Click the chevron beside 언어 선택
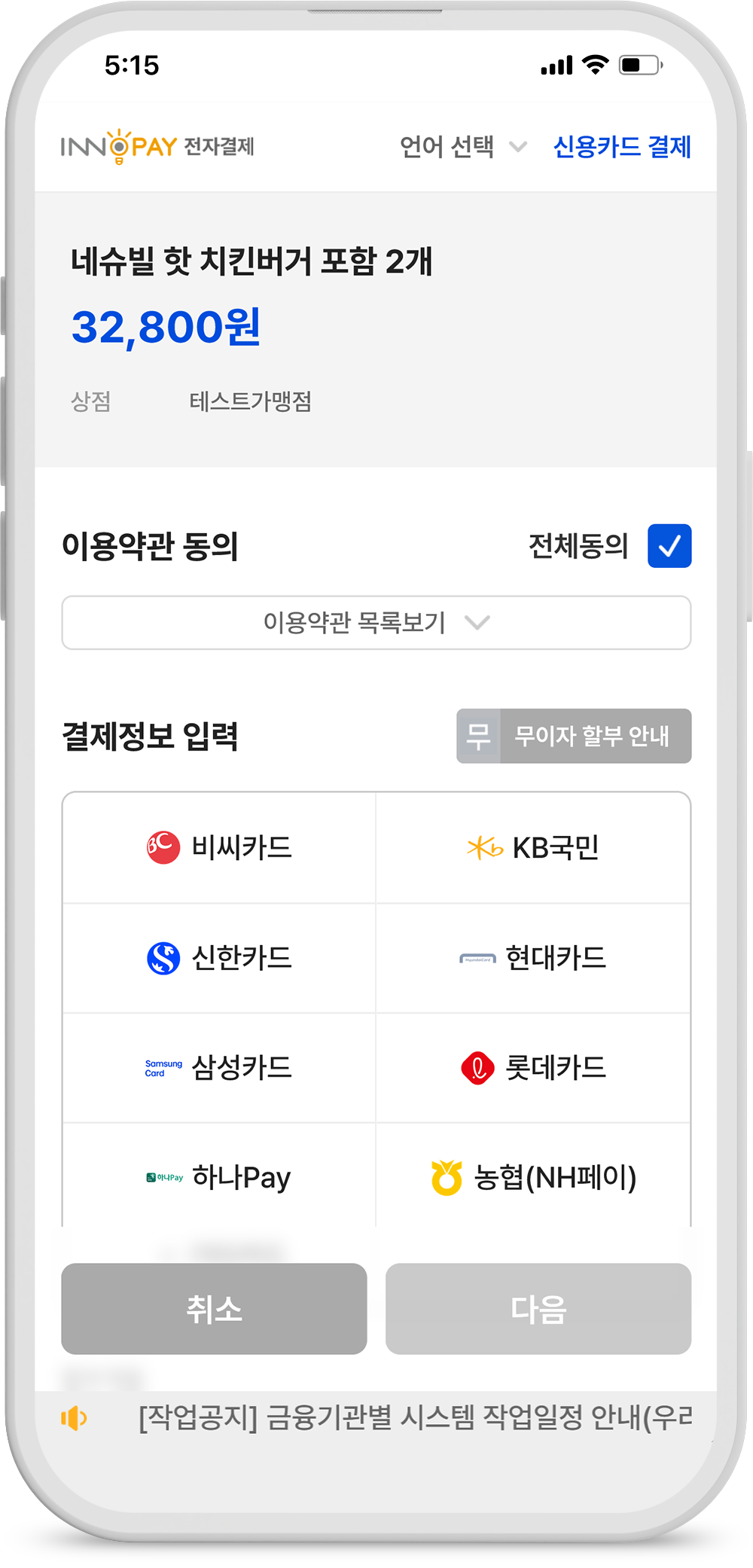The image size is (753, 1568). [517, 148]
